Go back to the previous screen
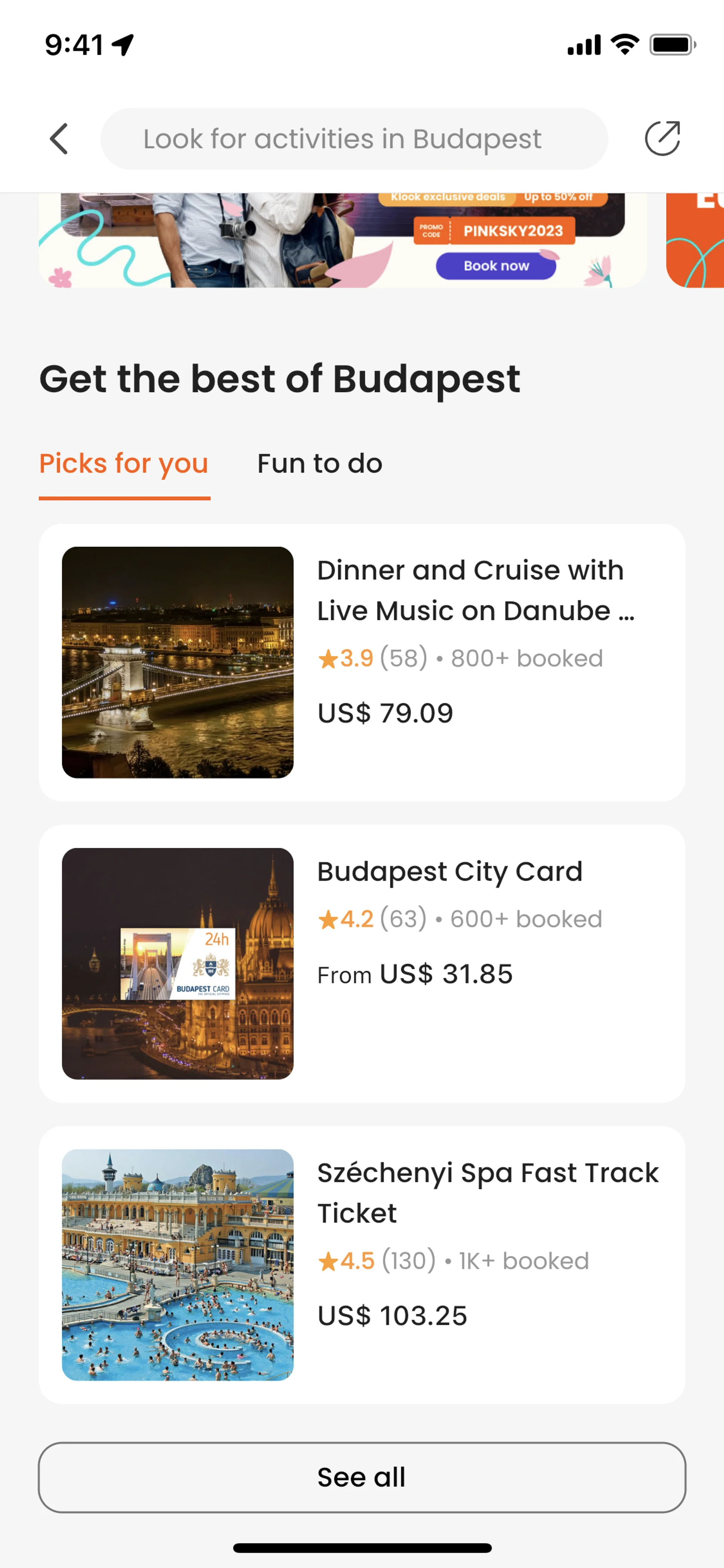The image size is (724, 1568). (x=58, y=139)
